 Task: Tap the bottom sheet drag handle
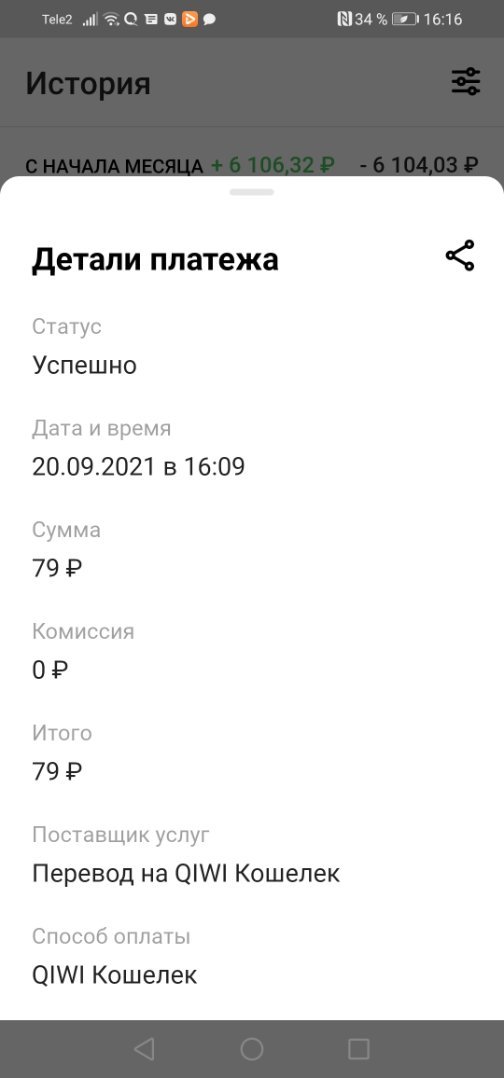252,192
